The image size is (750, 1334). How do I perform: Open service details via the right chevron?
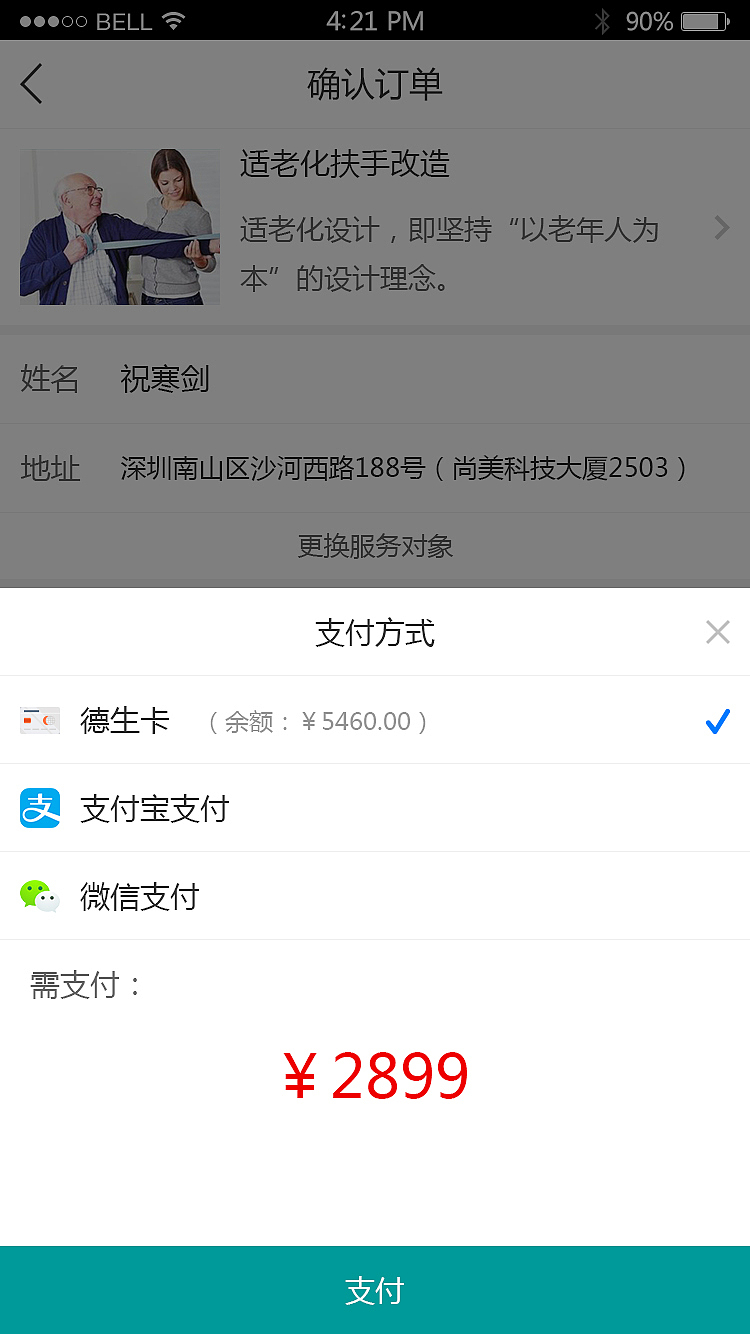click(x=722, y=227)
